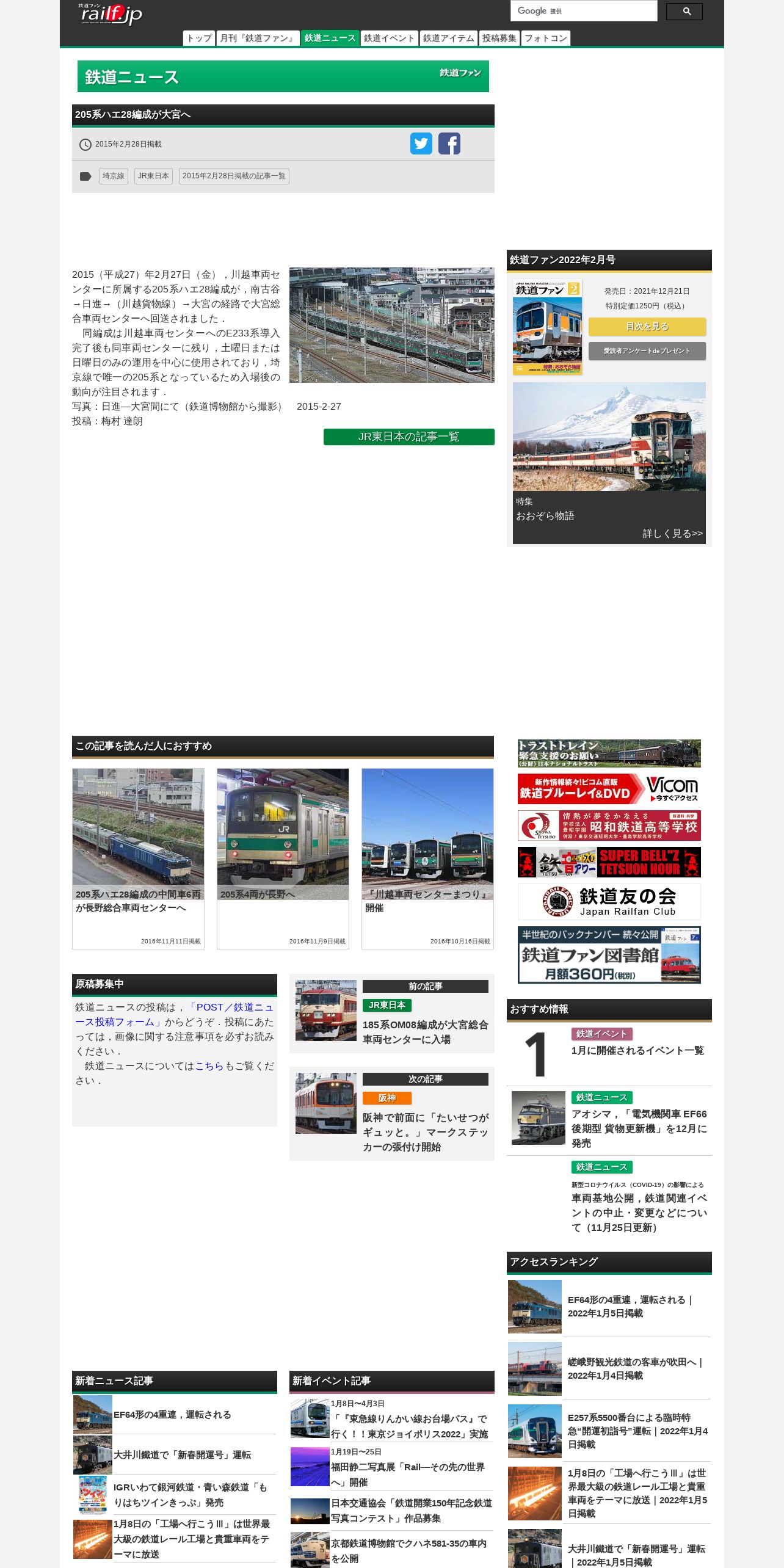Open JR東日本の記事一覧 button
The width and height of the screenshot is (784, 1568).
pos(409,437)
